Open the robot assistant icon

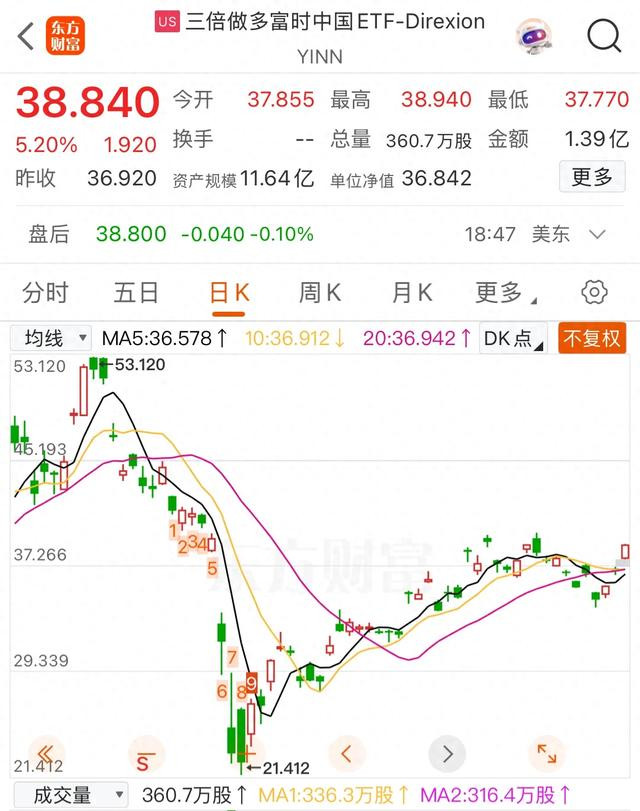tap(533, 37)
